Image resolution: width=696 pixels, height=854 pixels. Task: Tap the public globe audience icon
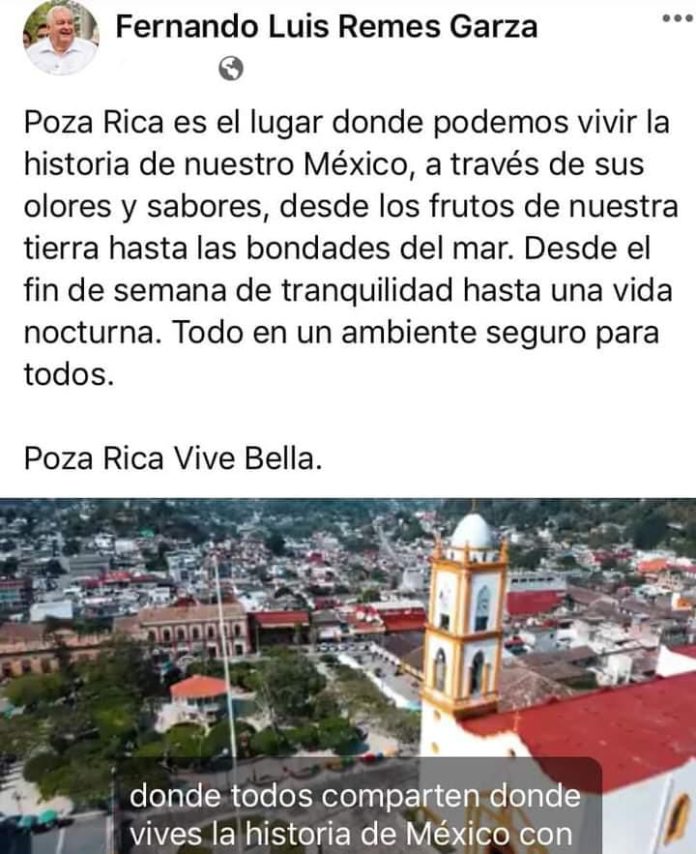tap(231, 67)
